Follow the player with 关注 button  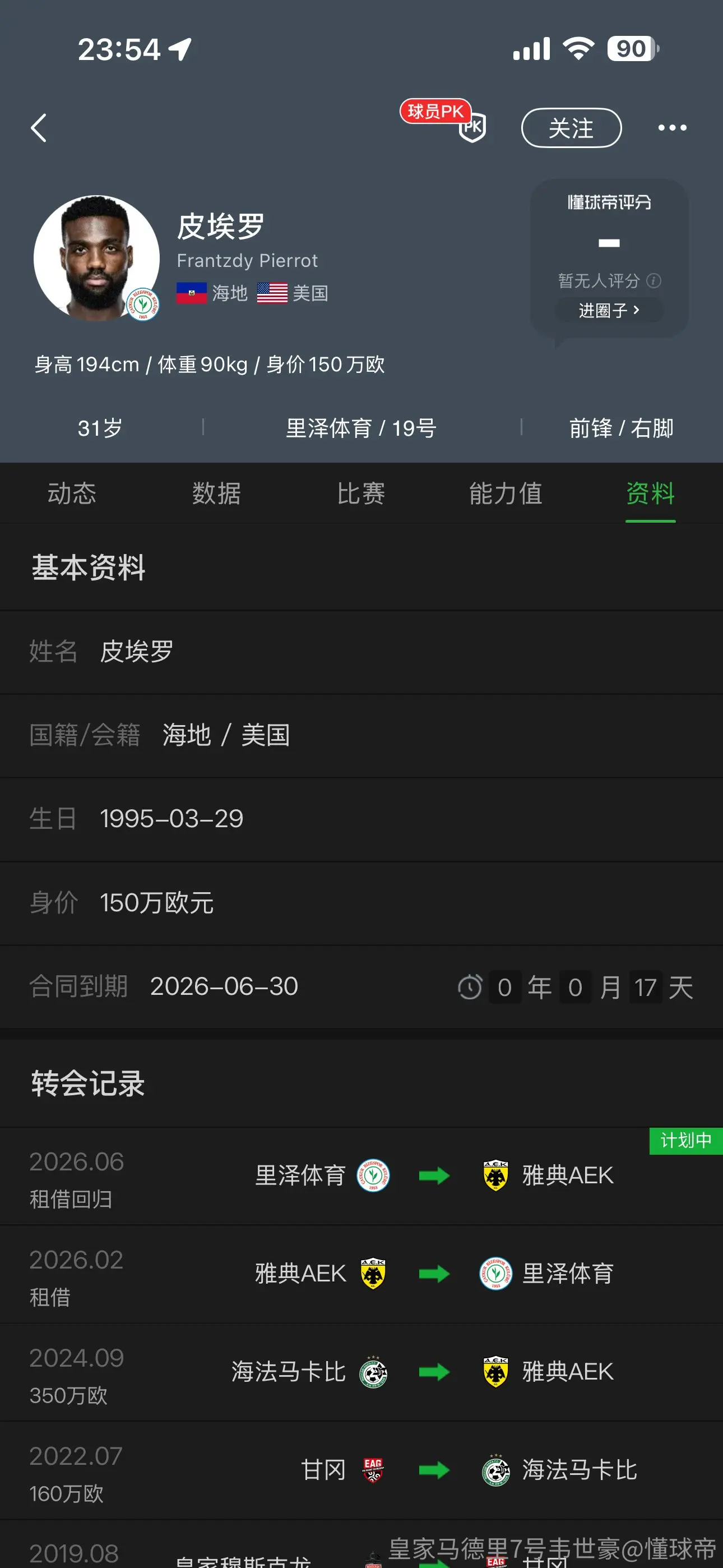point(571,128)
